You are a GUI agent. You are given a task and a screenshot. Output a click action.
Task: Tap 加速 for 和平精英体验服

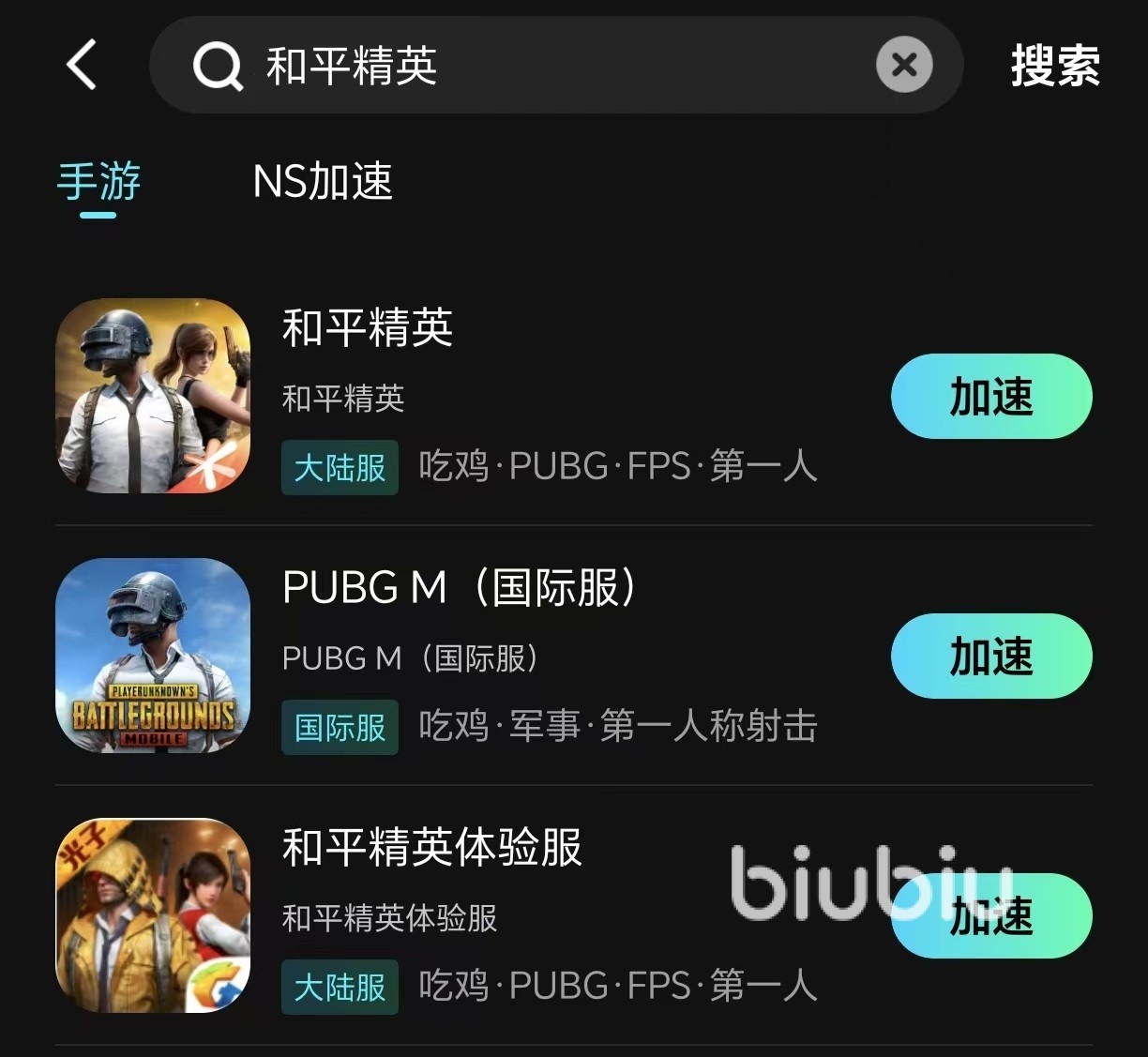click(x=991, y=915)
